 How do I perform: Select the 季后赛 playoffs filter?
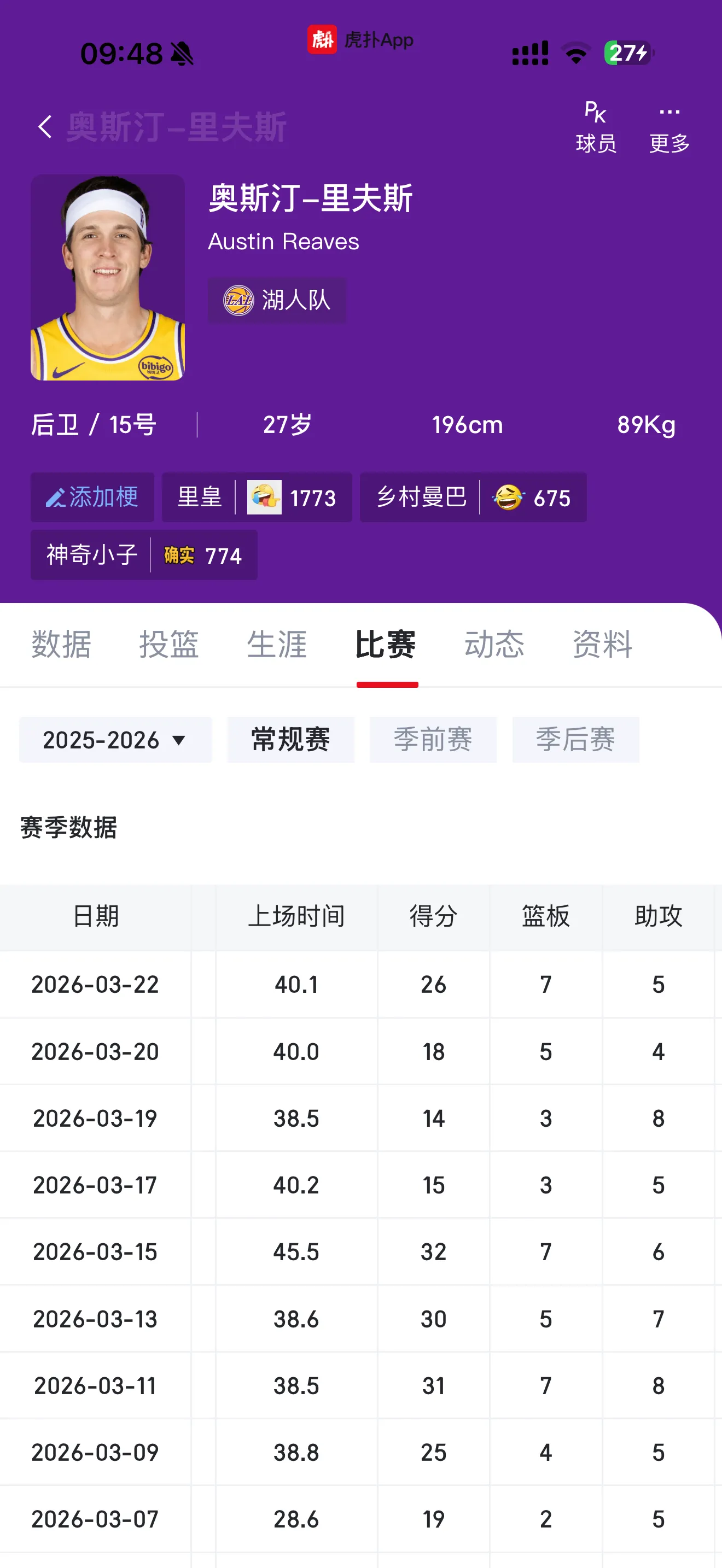[x=575, y=740]
